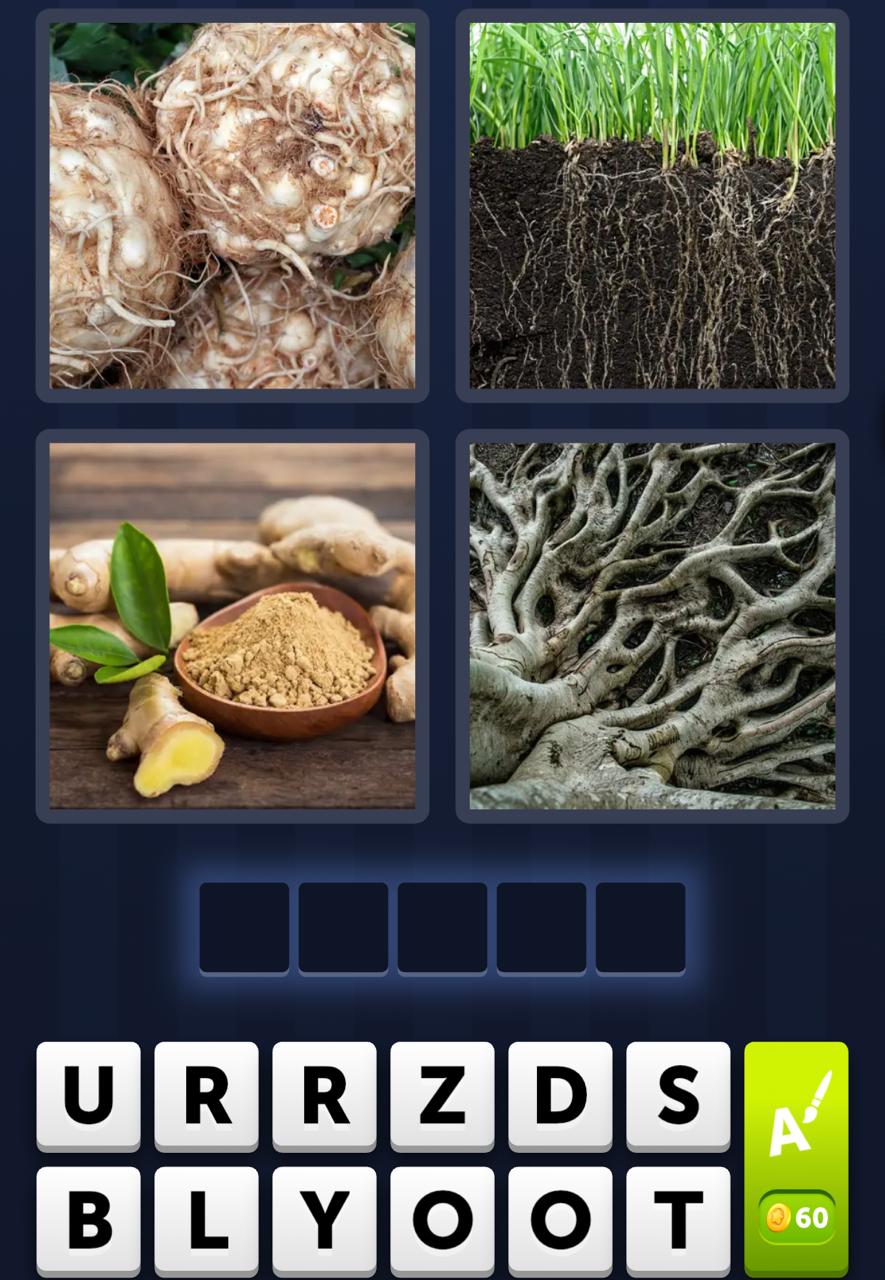This screenshot has height=1280, width=885.
Task: Tap the letter S tile
Action: (677, 1096)
